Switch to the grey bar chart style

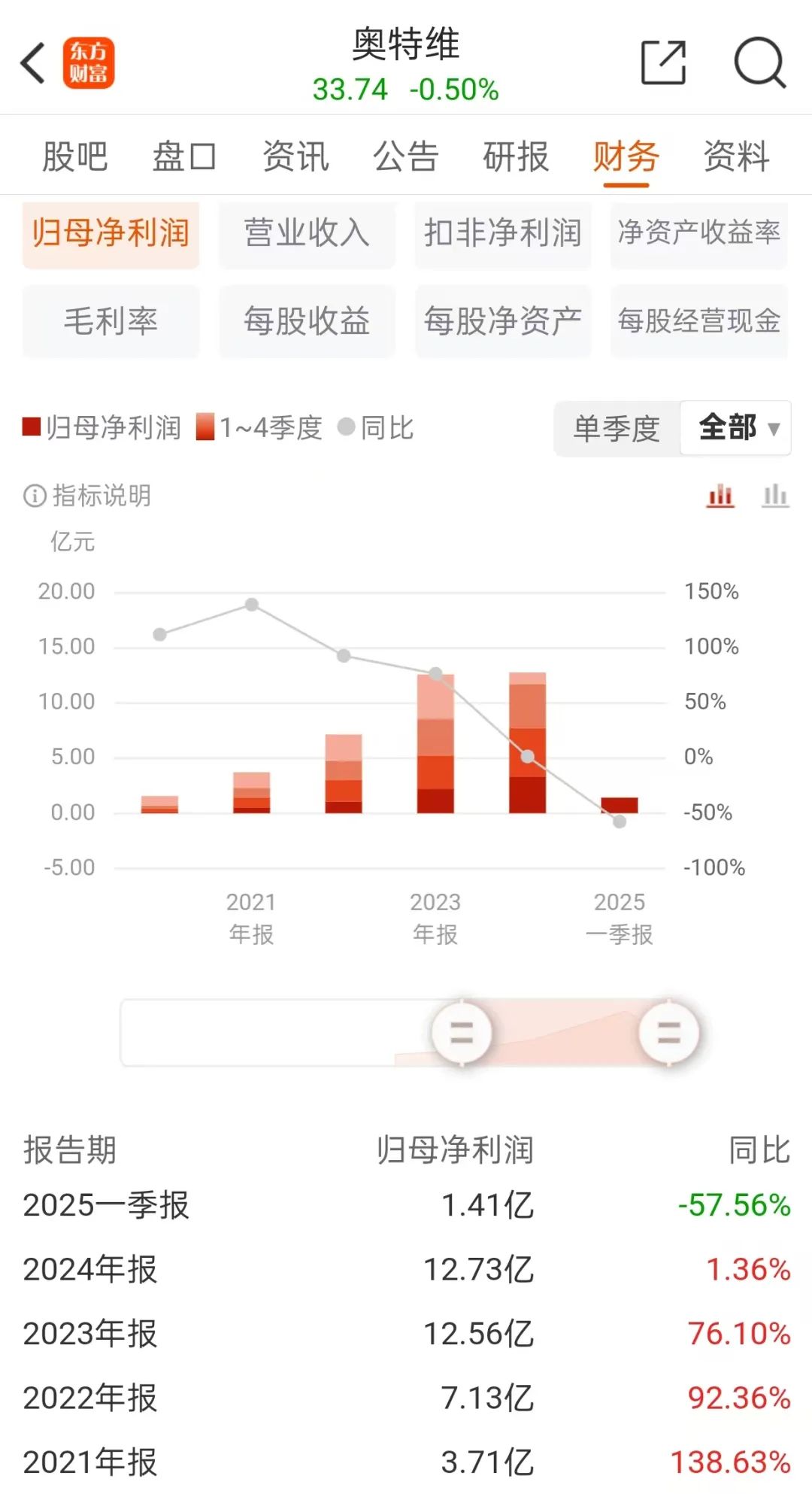click(775, 496)
